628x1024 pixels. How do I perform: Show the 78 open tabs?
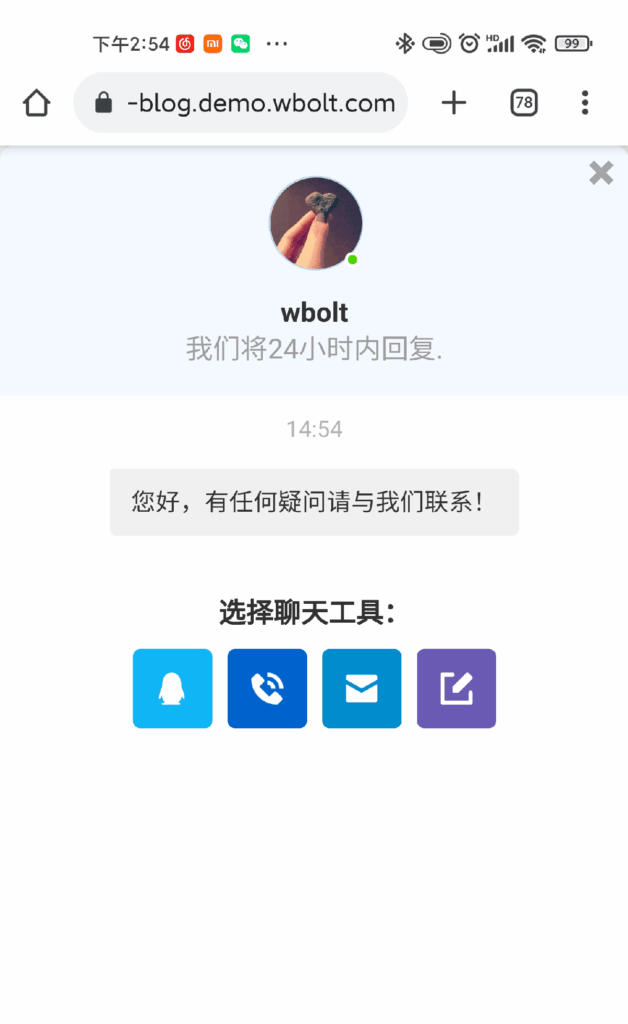[524, 103]
